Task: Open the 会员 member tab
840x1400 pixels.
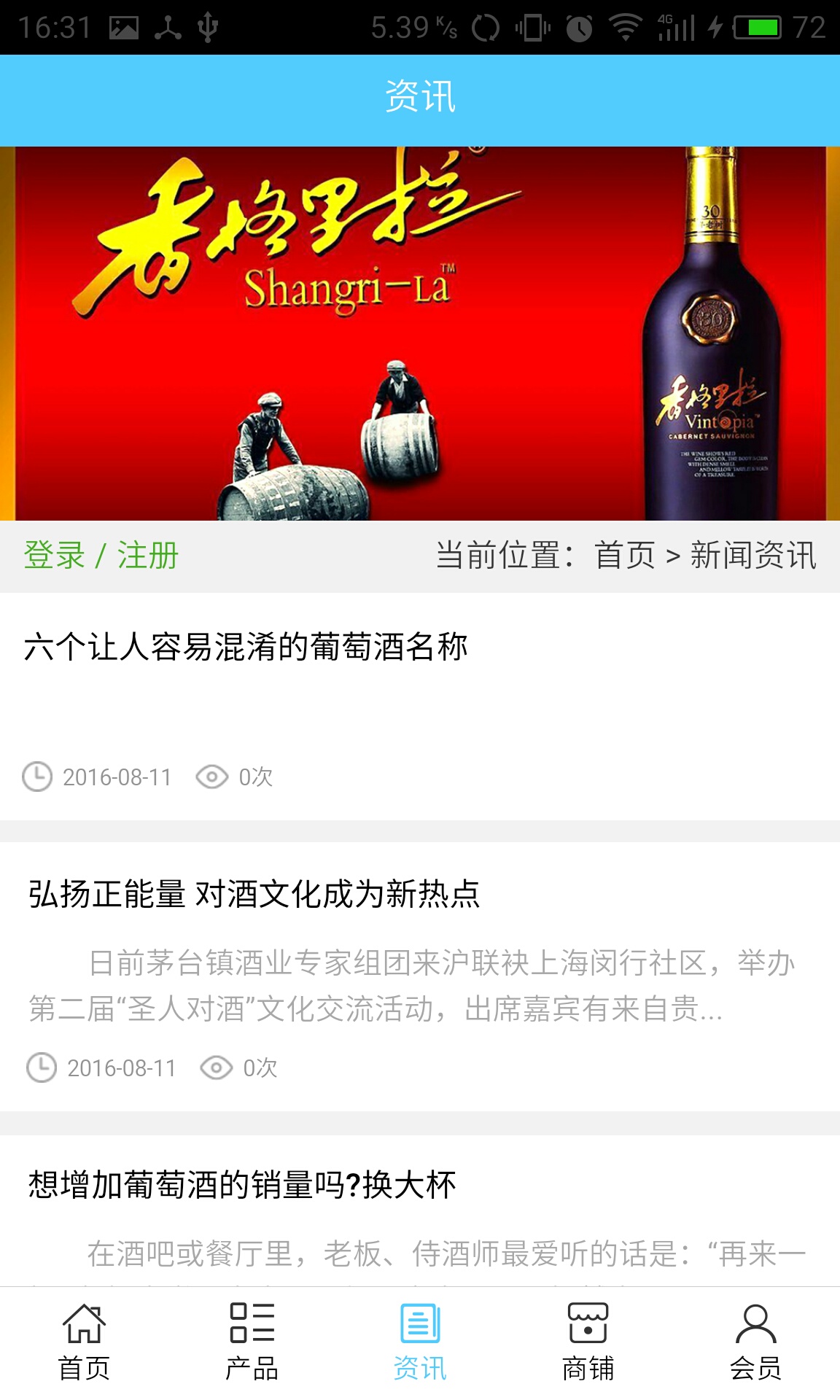Action: 755,1342
